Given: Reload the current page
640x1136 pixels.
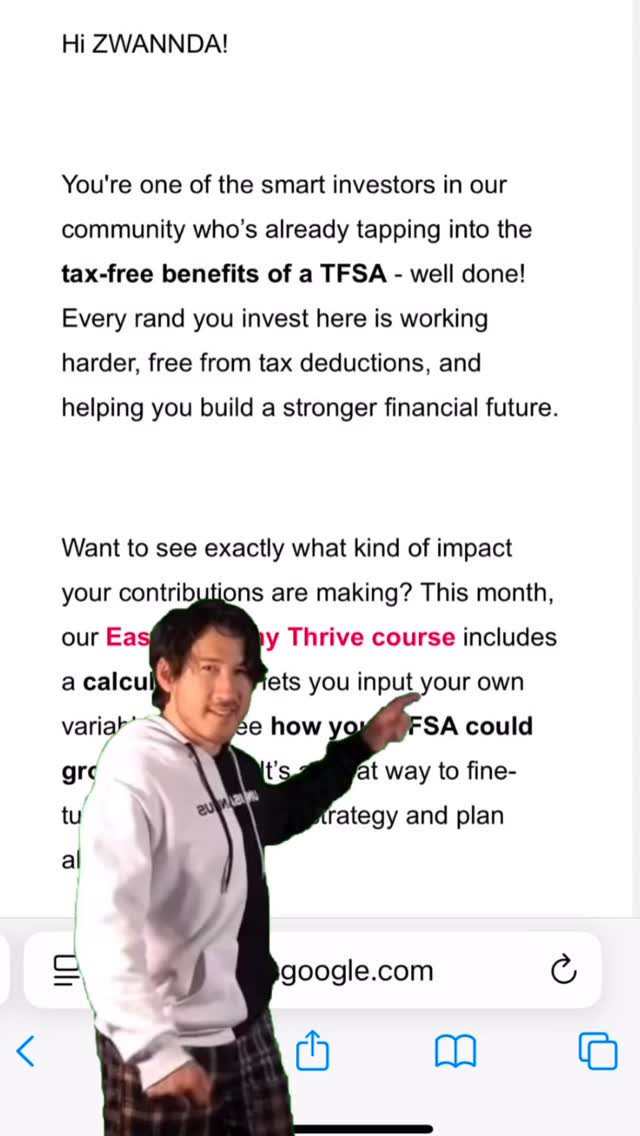Looking at the screenshot, I should click(564, 969).
